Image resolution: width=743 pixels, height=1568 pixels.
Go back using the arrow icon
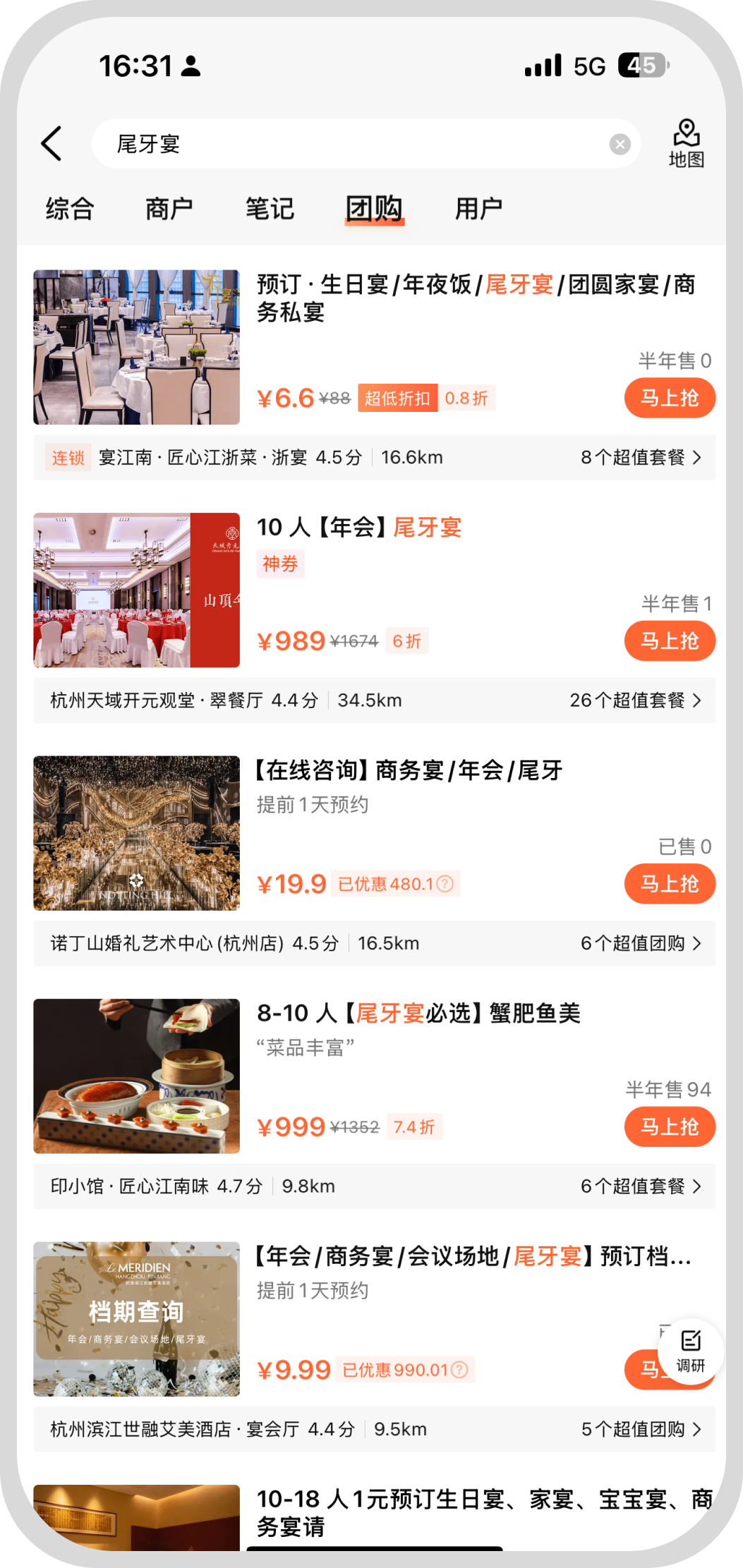[52, 144]
